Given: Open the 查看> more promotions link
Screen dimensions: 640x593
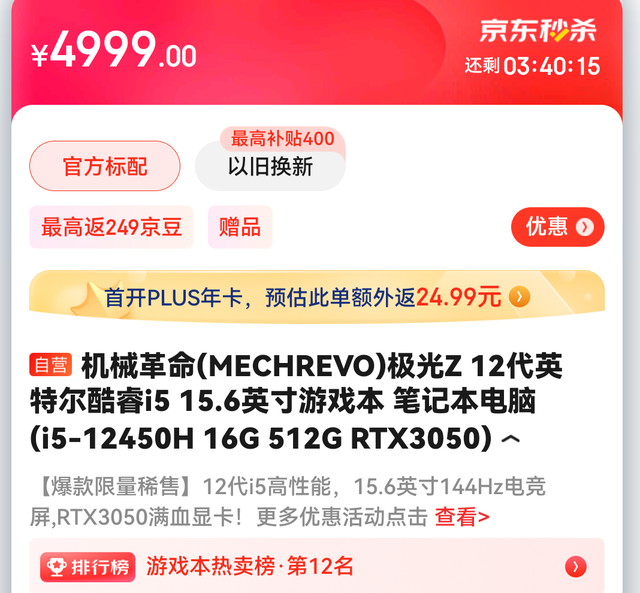Looking at the screenshot, I should 462,517.
